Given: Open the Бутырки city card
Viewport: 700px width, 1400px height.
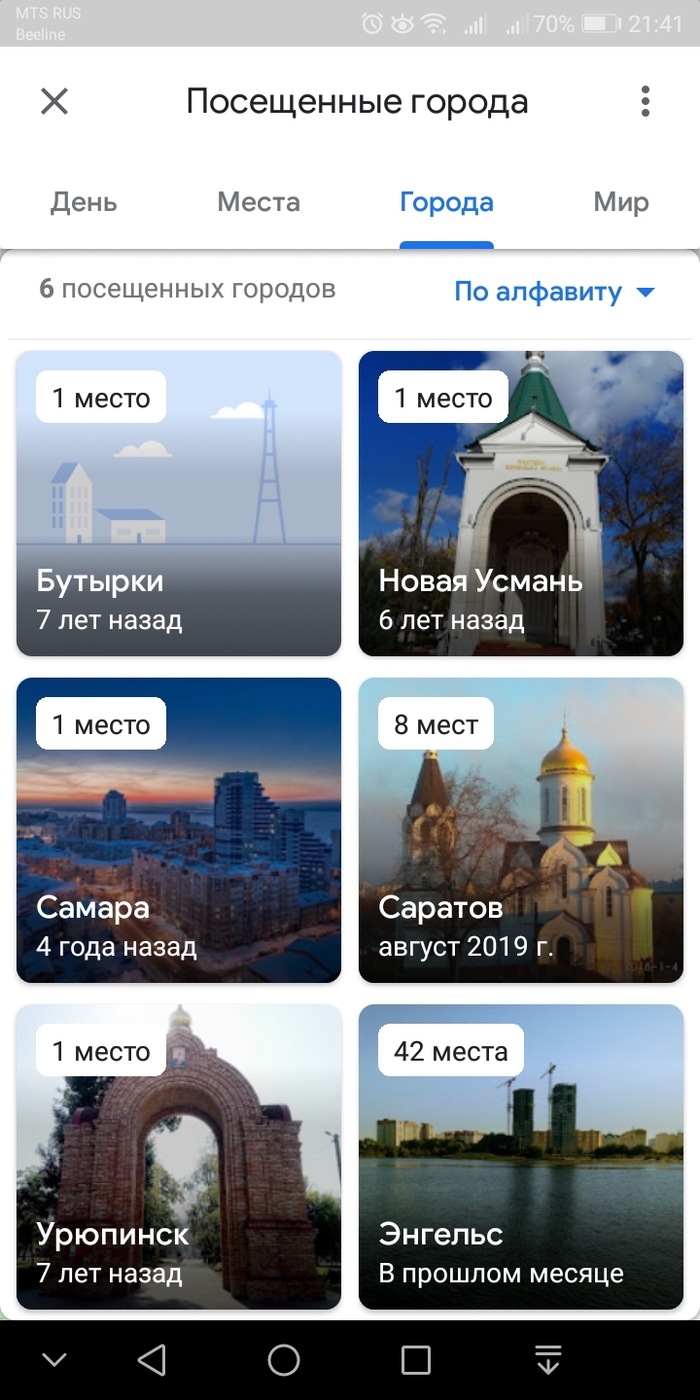Looking at the screenshot, I should click(179, 503).
